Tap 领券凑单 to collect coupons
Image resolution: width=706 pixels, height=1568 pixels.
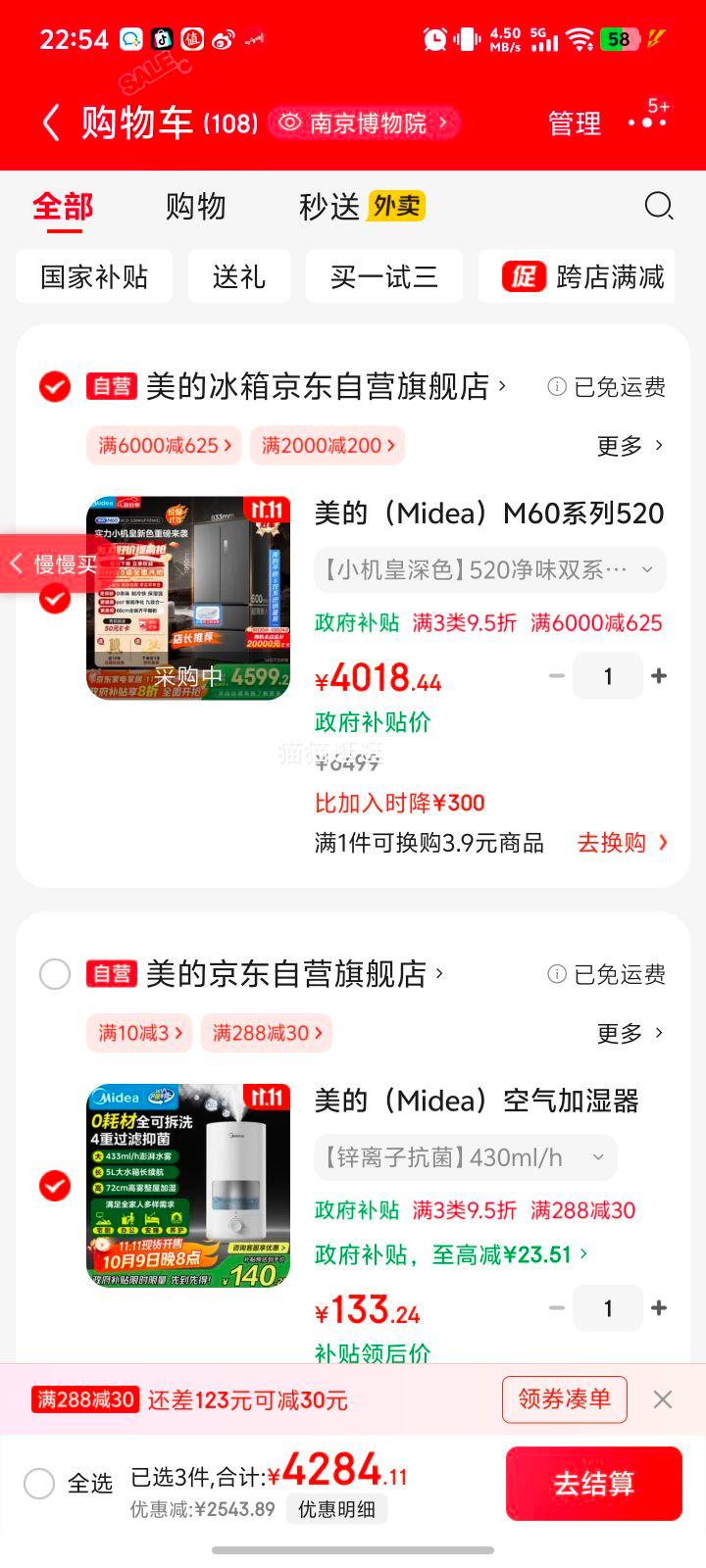pyautogui.click(x=564, y=1399)
